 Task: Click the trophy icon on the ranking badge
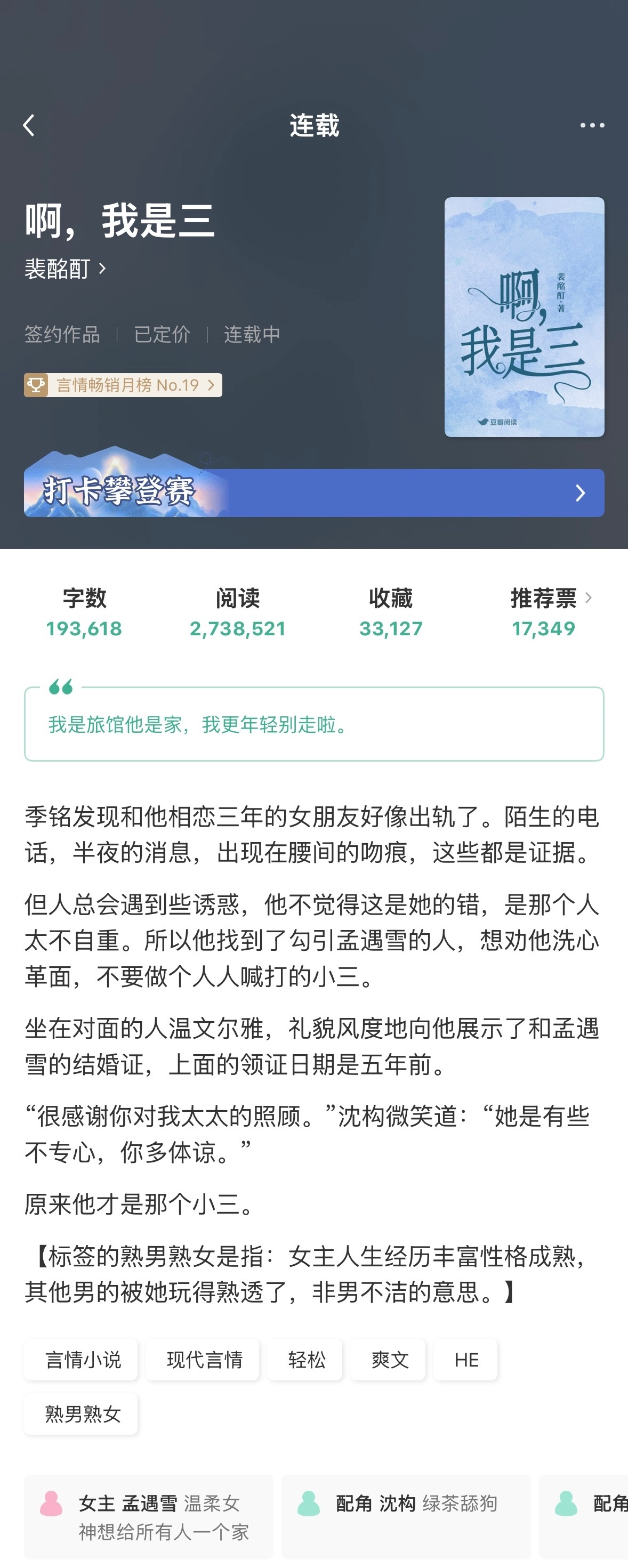37,385
